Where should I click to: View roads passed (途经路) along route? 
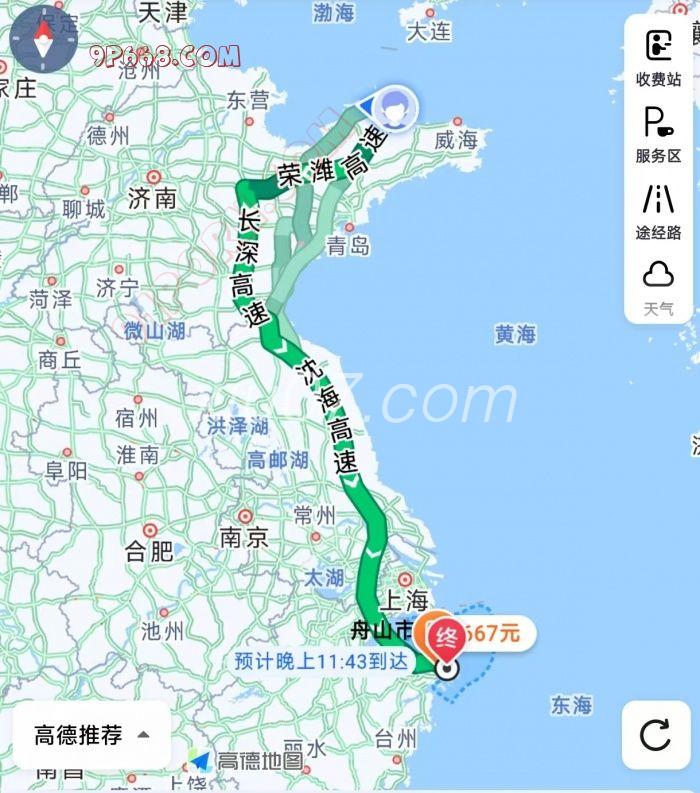[x=658, y=211]
